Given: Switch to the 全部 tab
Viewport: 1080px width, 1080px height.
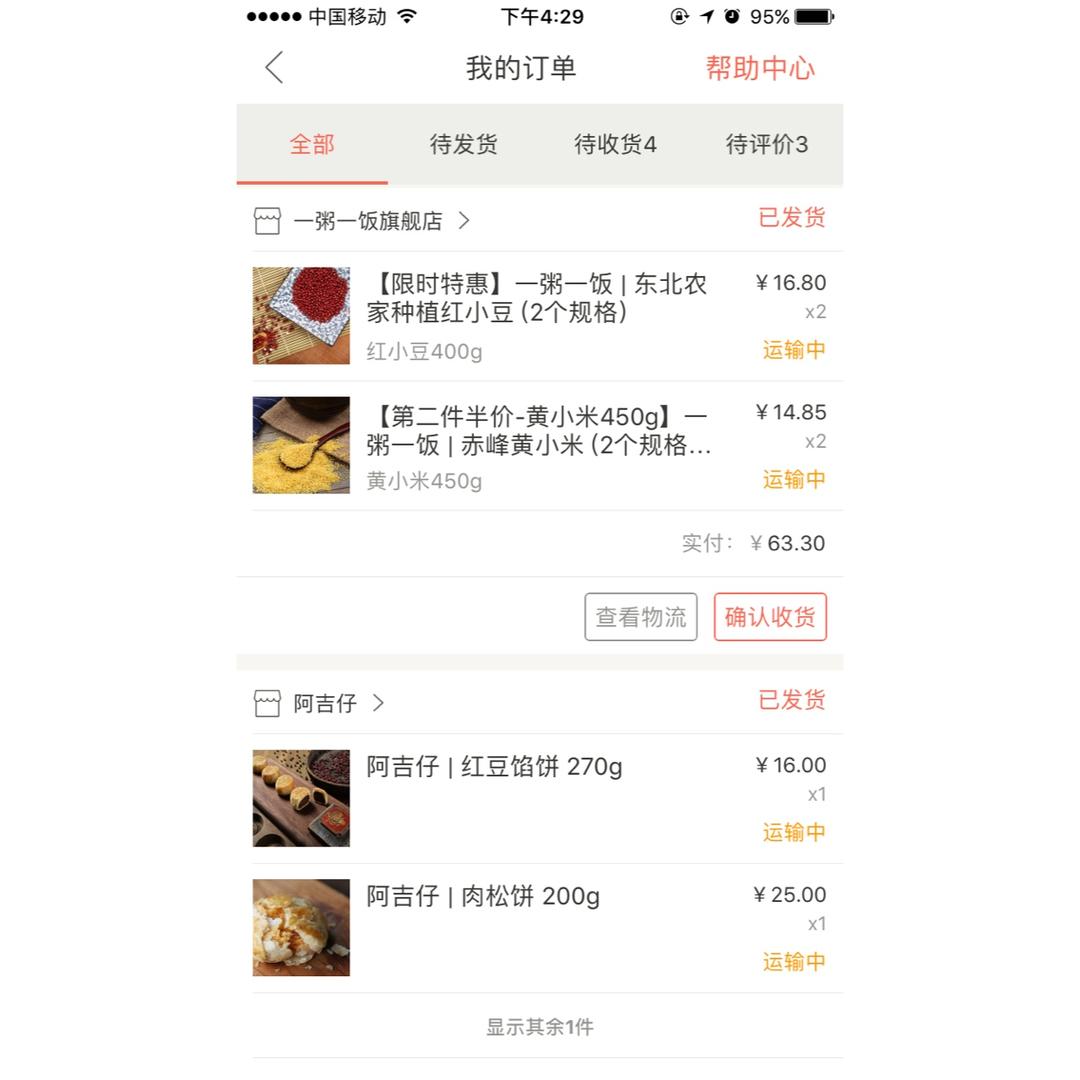Looking at the screenshot, I should 312,145.
